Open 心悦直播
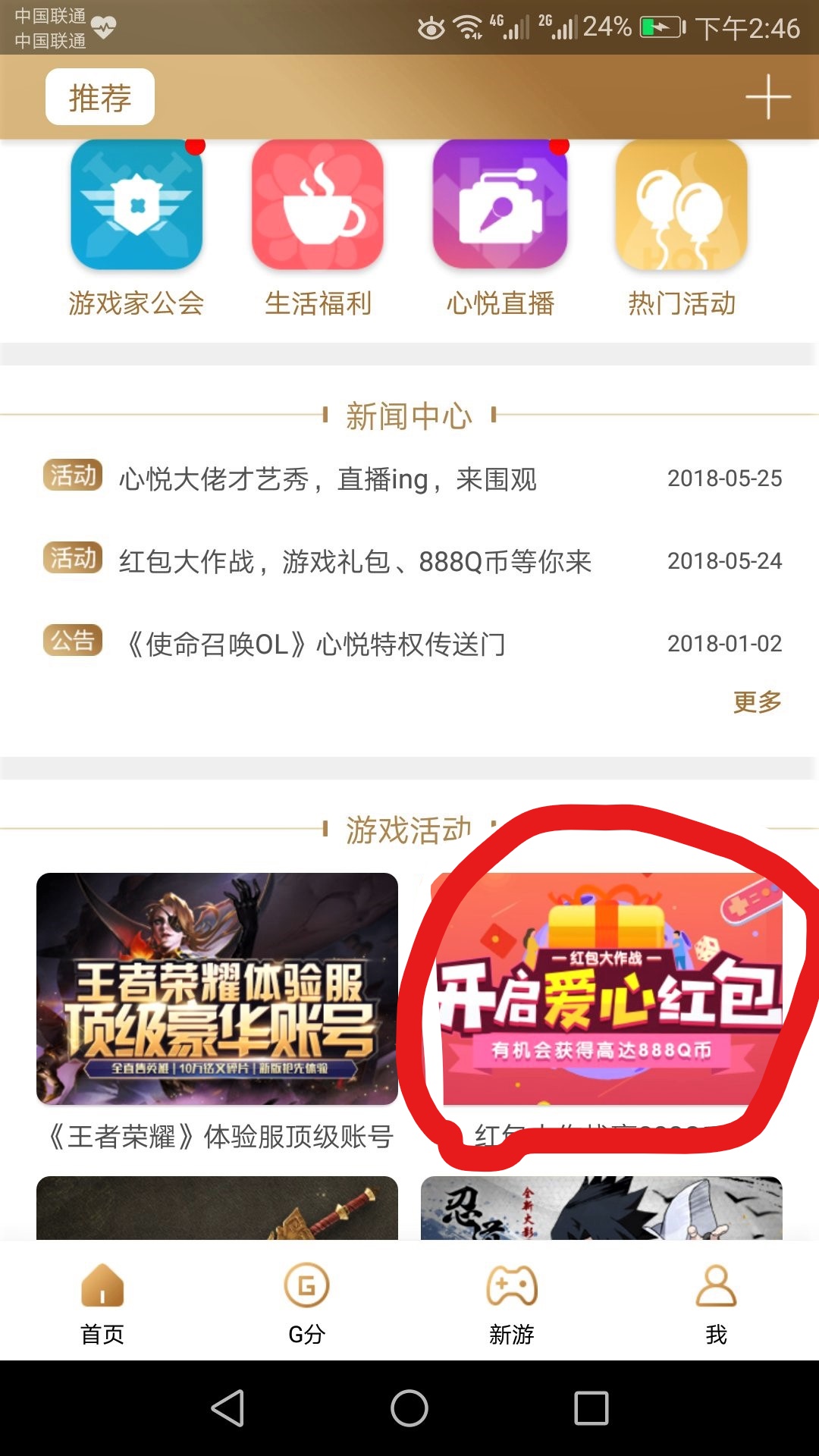 coord(500,227)
